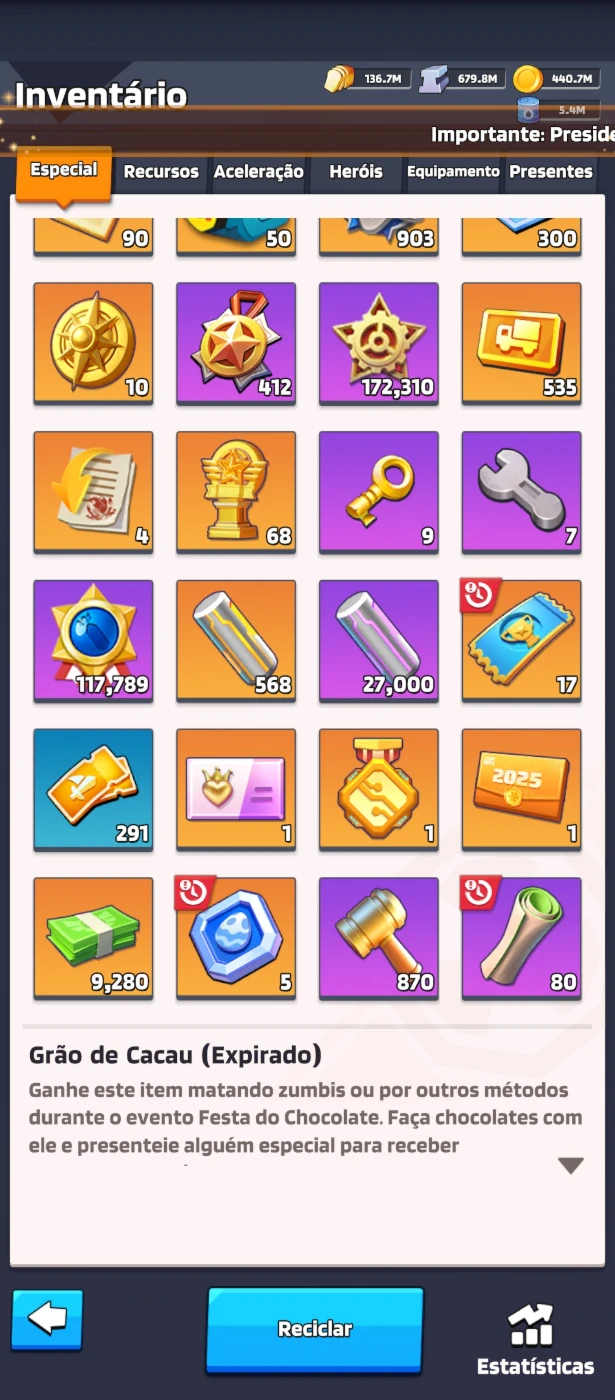Viewport: 615px width, 1400px height.
Task: Open Estatísticas
Action: pos(535,1340)
